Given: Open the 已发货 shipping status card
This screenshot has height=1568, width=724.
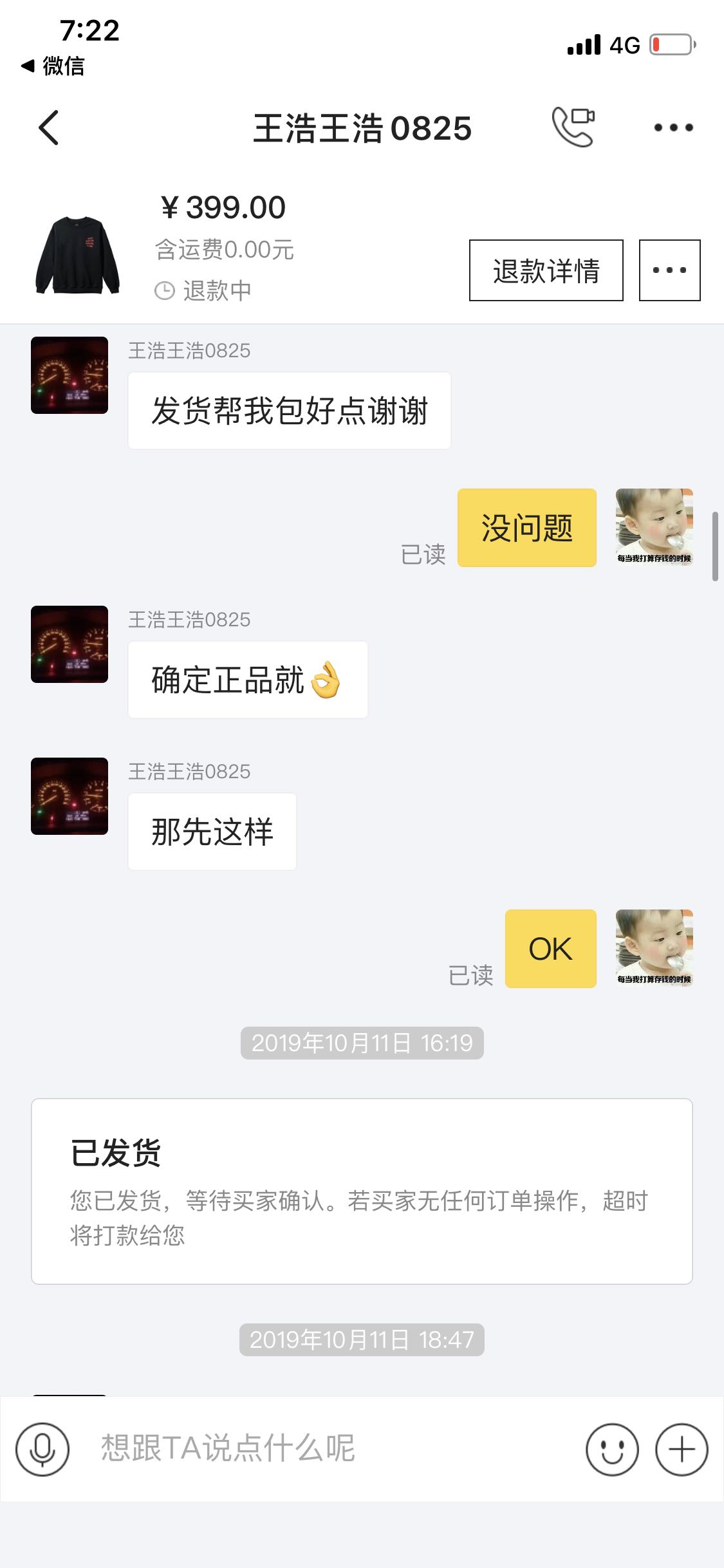Looking at the screenshot, I should click(362, 1191).
